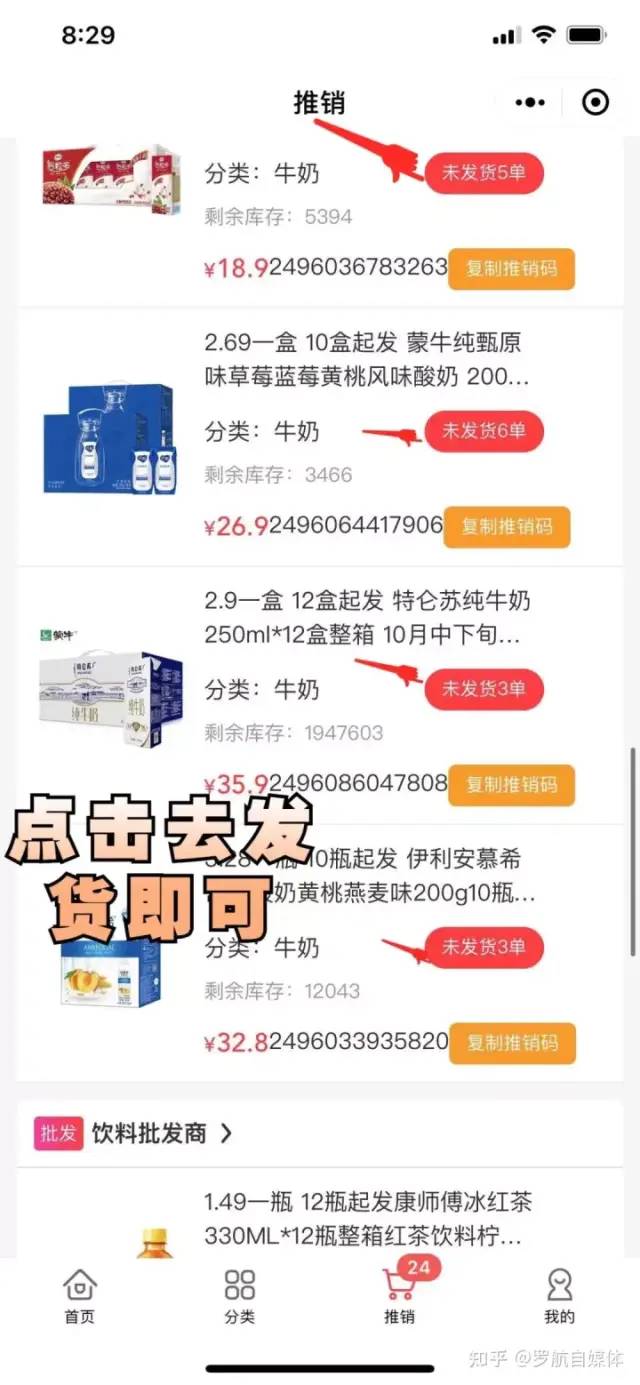Select the 推销 cart tab
The width and height of the screenshot is (640, 1385).
click(400, 1297)
